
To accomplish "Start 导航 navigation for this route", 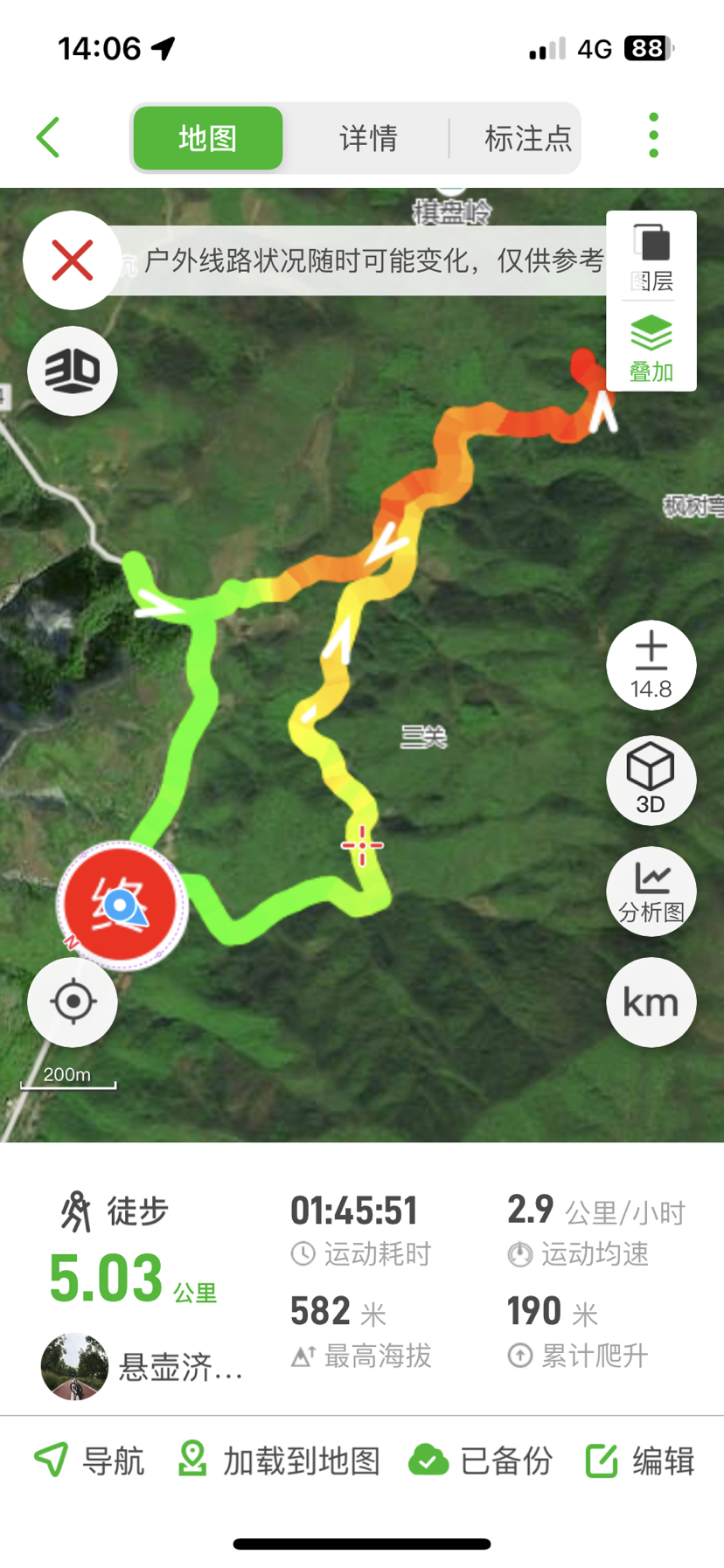I will point(89,1460).
